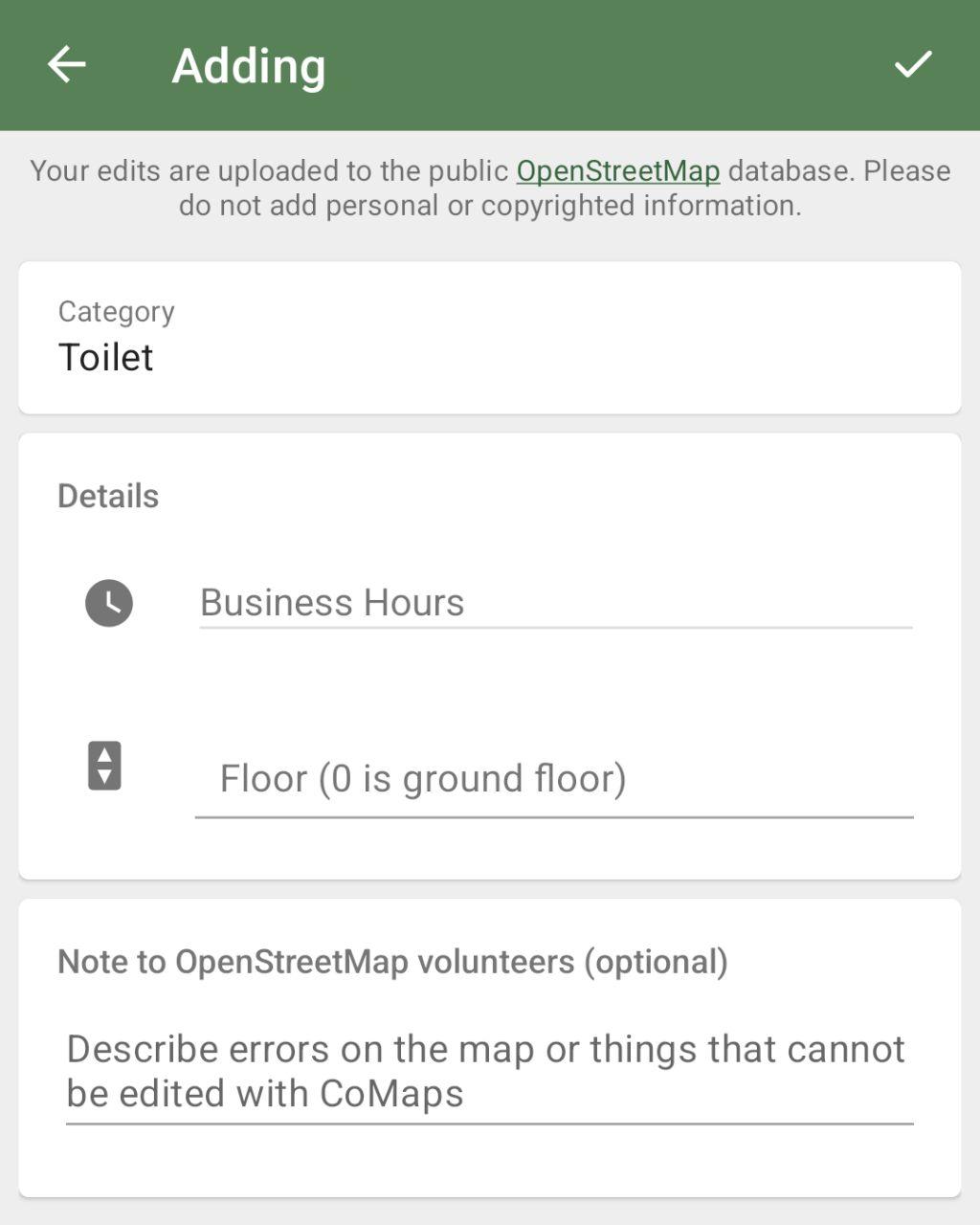Enter a note to OpenStreetMap volunteers
980x1225 pixels.
point(489,1072)
